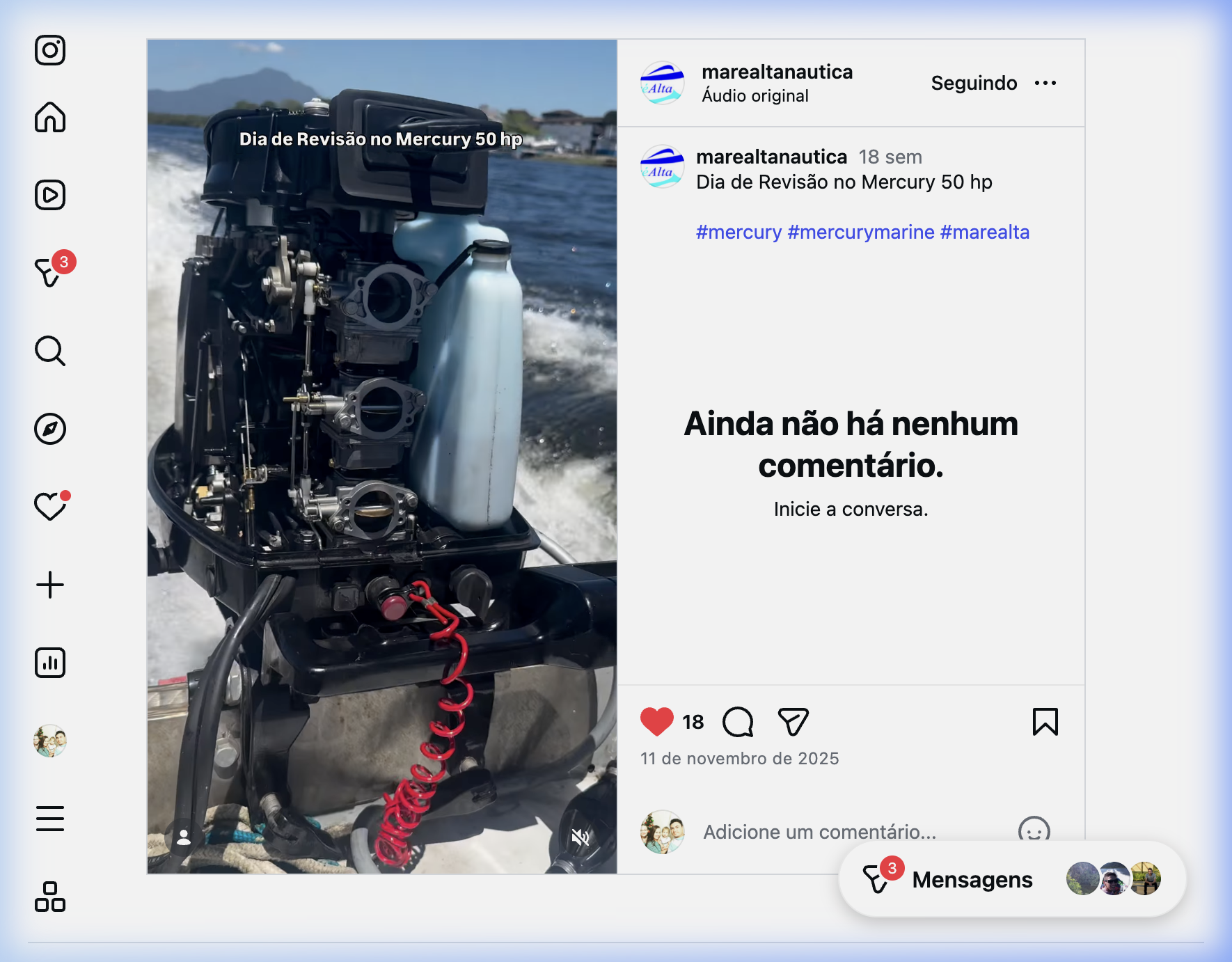Tap the Seguindo button
This screenshot has height=962, width=1232.
point(974,84)
